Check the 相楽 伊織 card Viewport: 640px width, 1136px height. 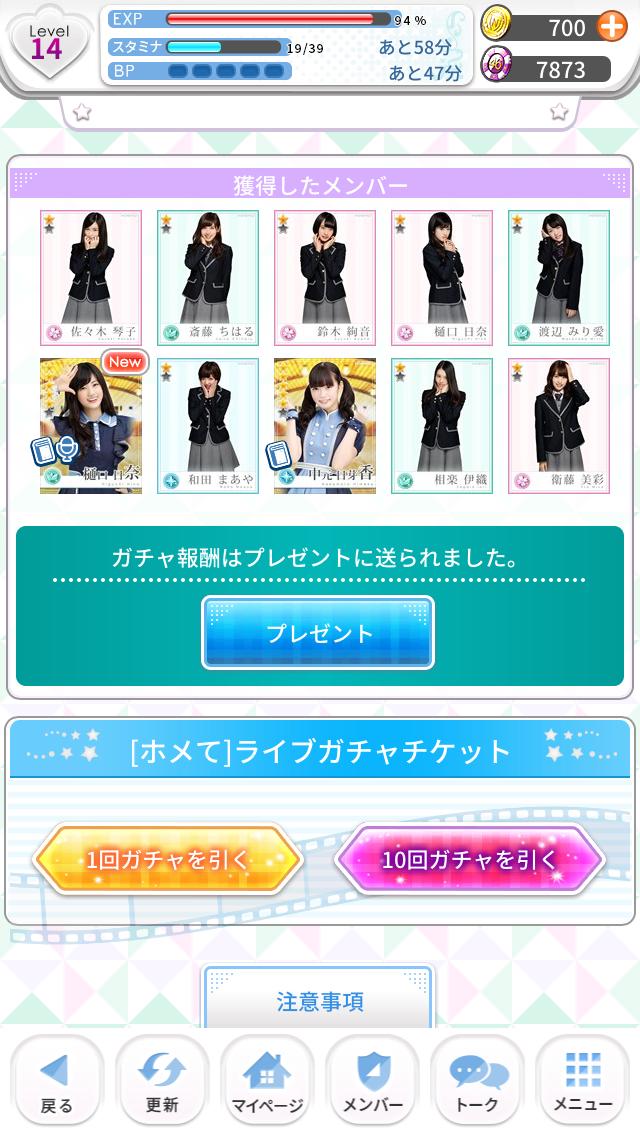(442, 426)
